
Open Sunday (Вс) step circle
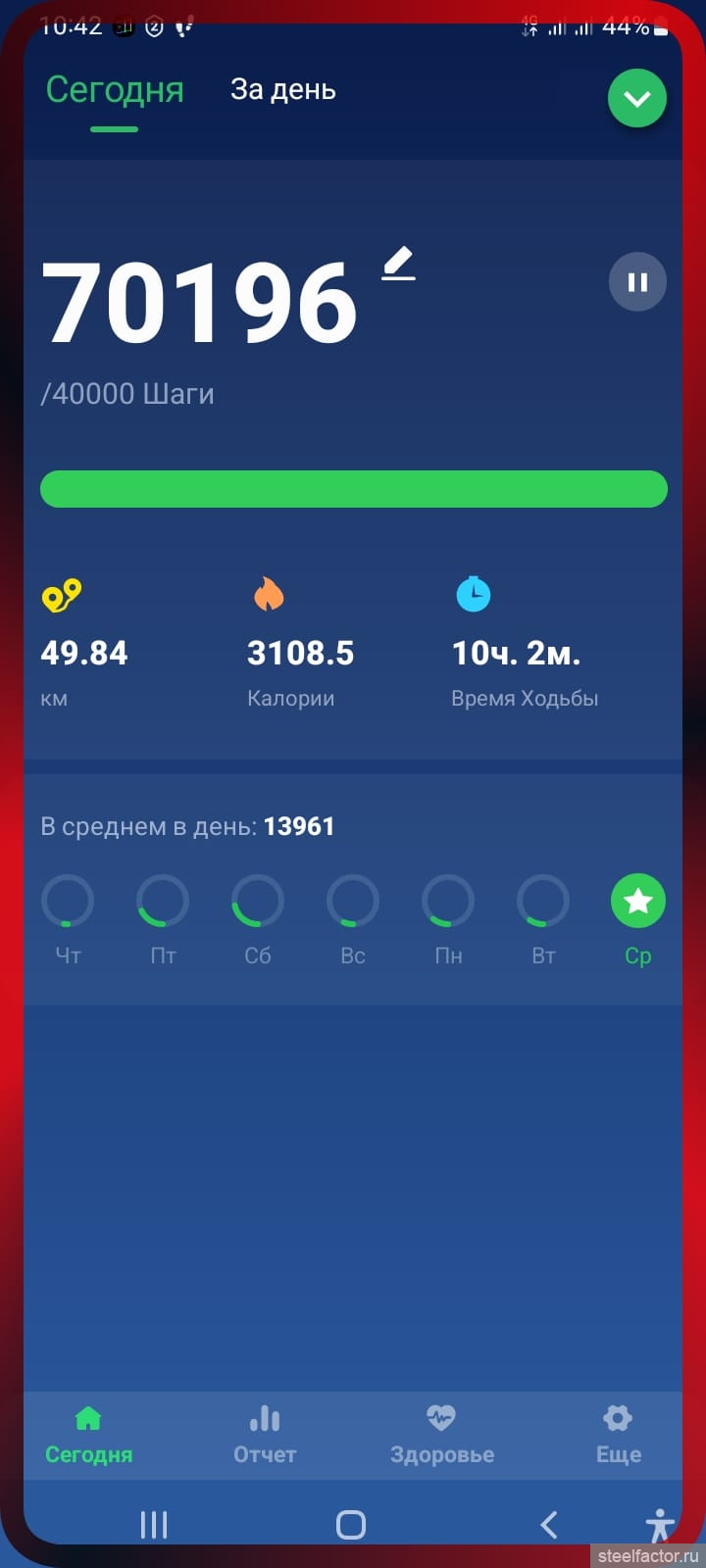point(353,902)
